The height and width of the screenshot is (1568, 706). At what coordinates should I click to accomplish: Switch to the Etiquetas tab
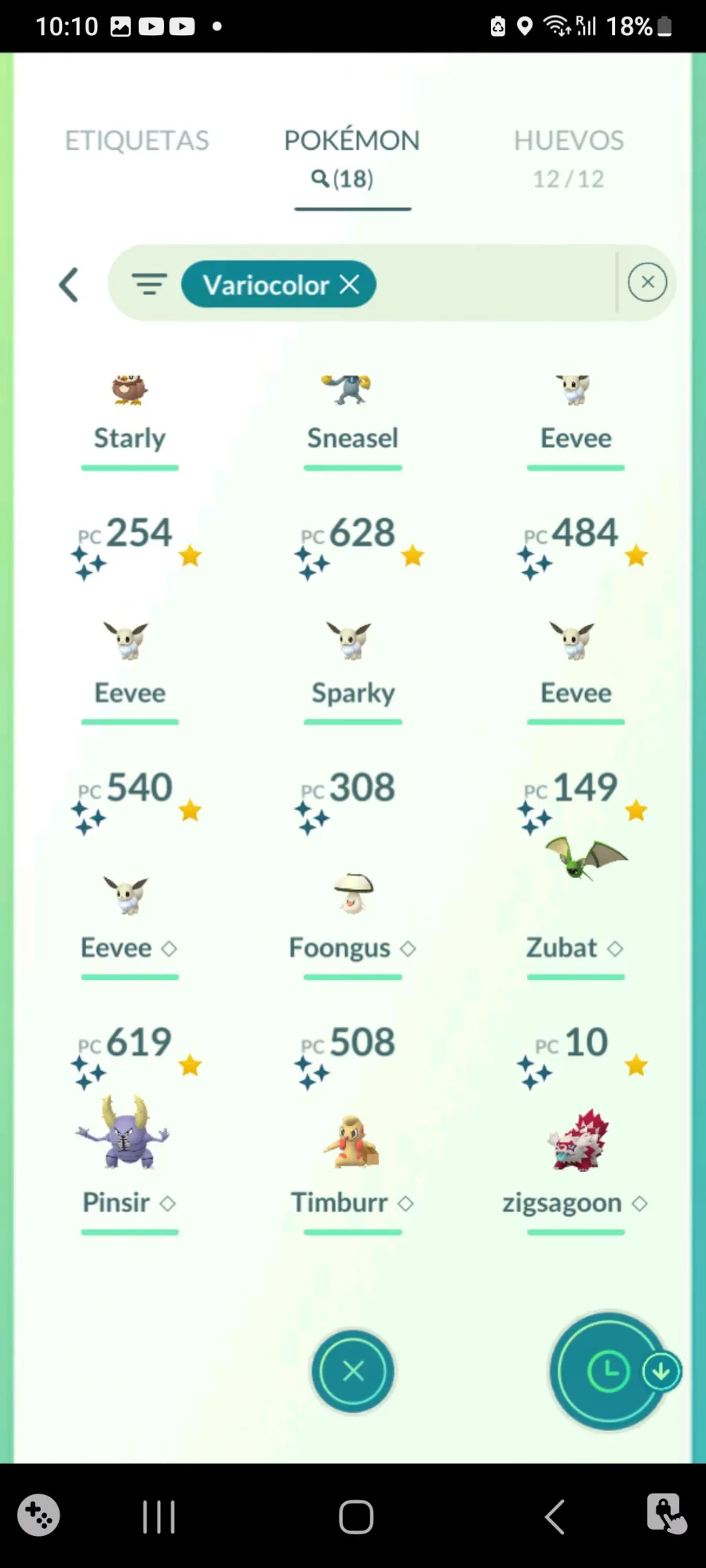136,141
